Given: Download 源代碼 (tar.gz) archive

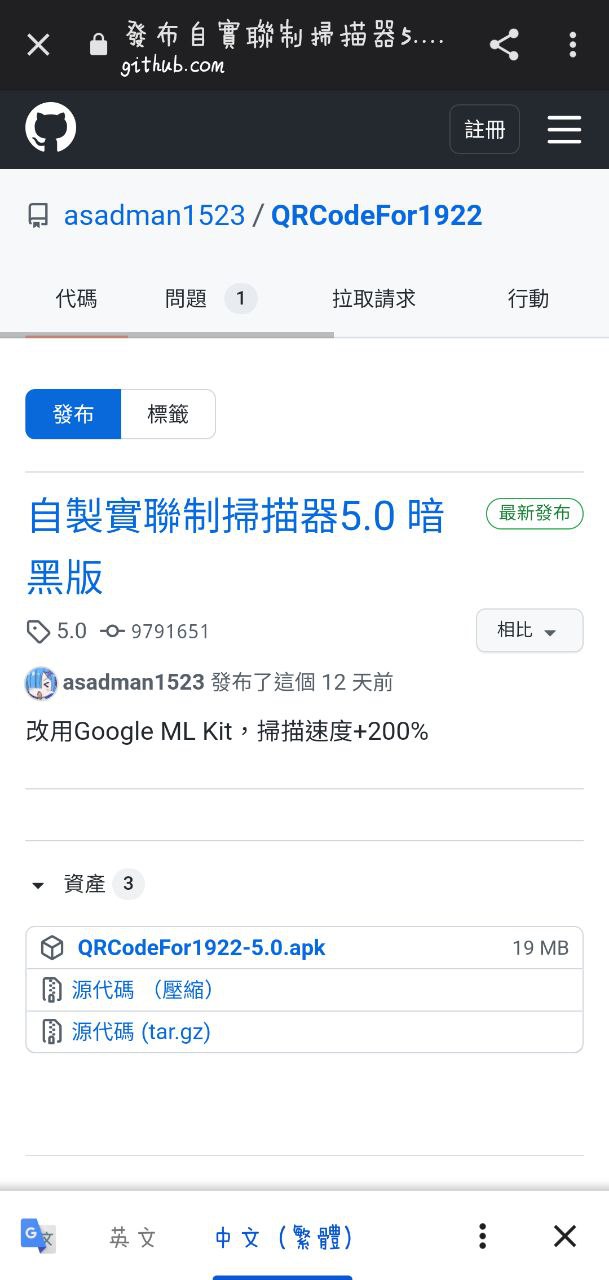Looking at the screenshot, I should point(141,1031).
